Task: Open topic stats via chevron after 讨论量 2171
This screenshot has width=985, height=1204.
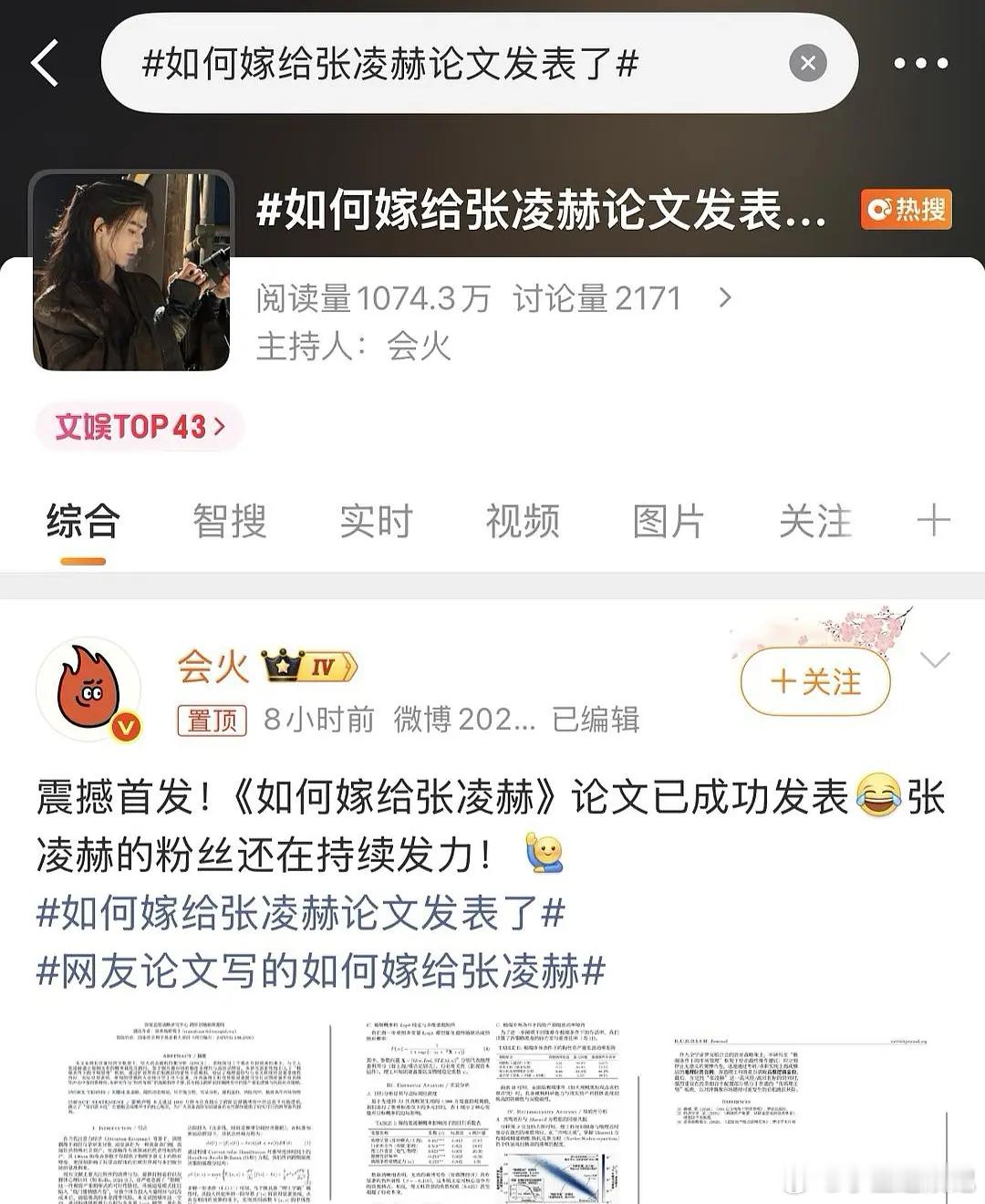Action: pos(725,298)
